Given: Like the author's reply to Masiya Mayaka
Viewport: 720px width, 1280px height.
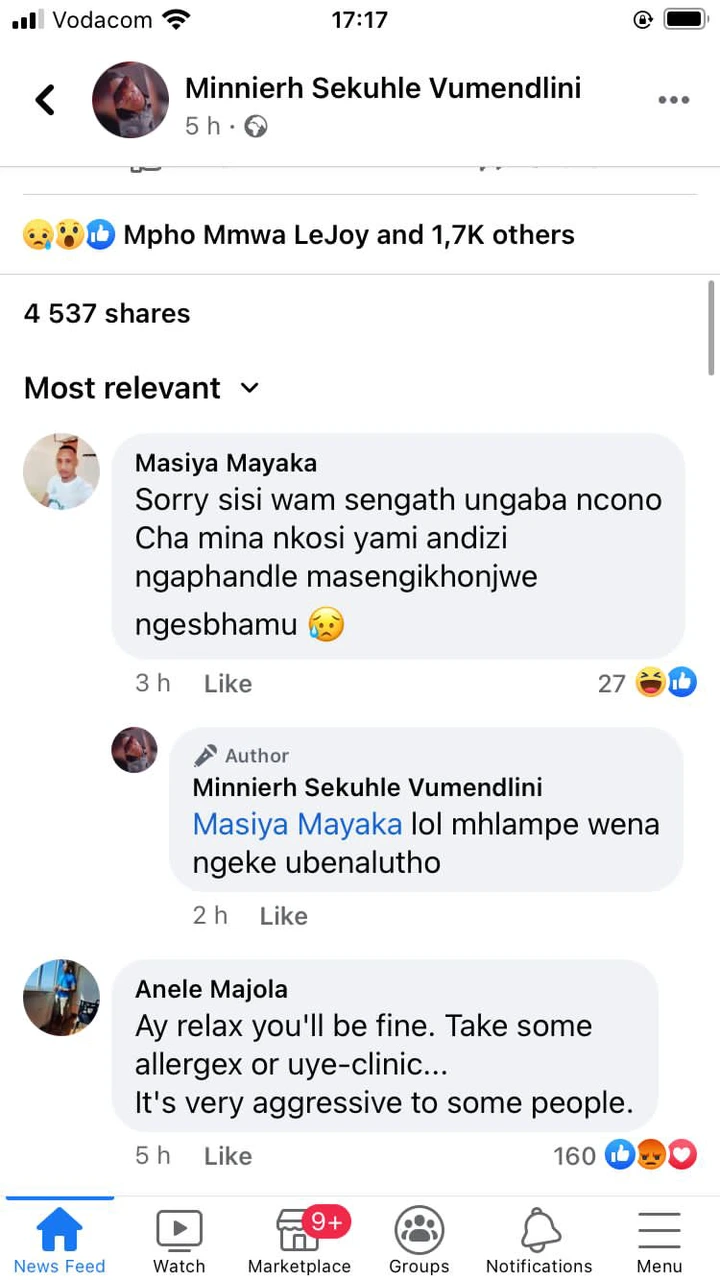Looking at the screenshot, I should click(x=284, y=916).
